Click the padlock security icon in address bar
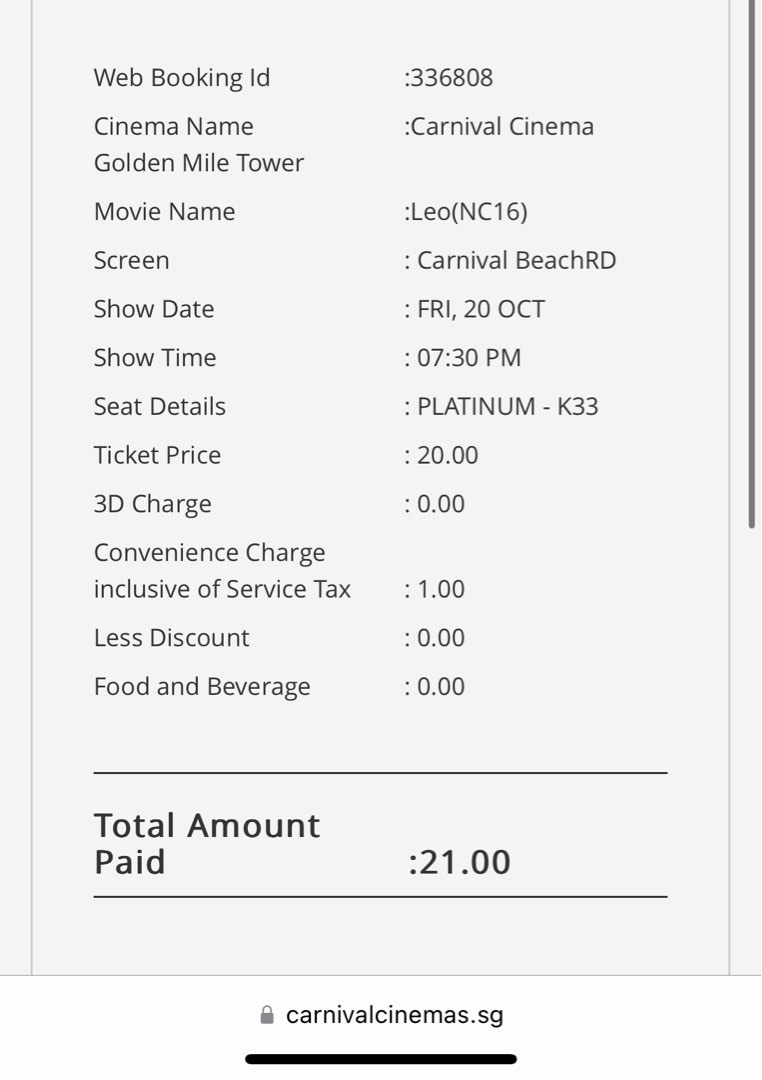This screenshot has width=762, height=1080. click(266, 1015)
